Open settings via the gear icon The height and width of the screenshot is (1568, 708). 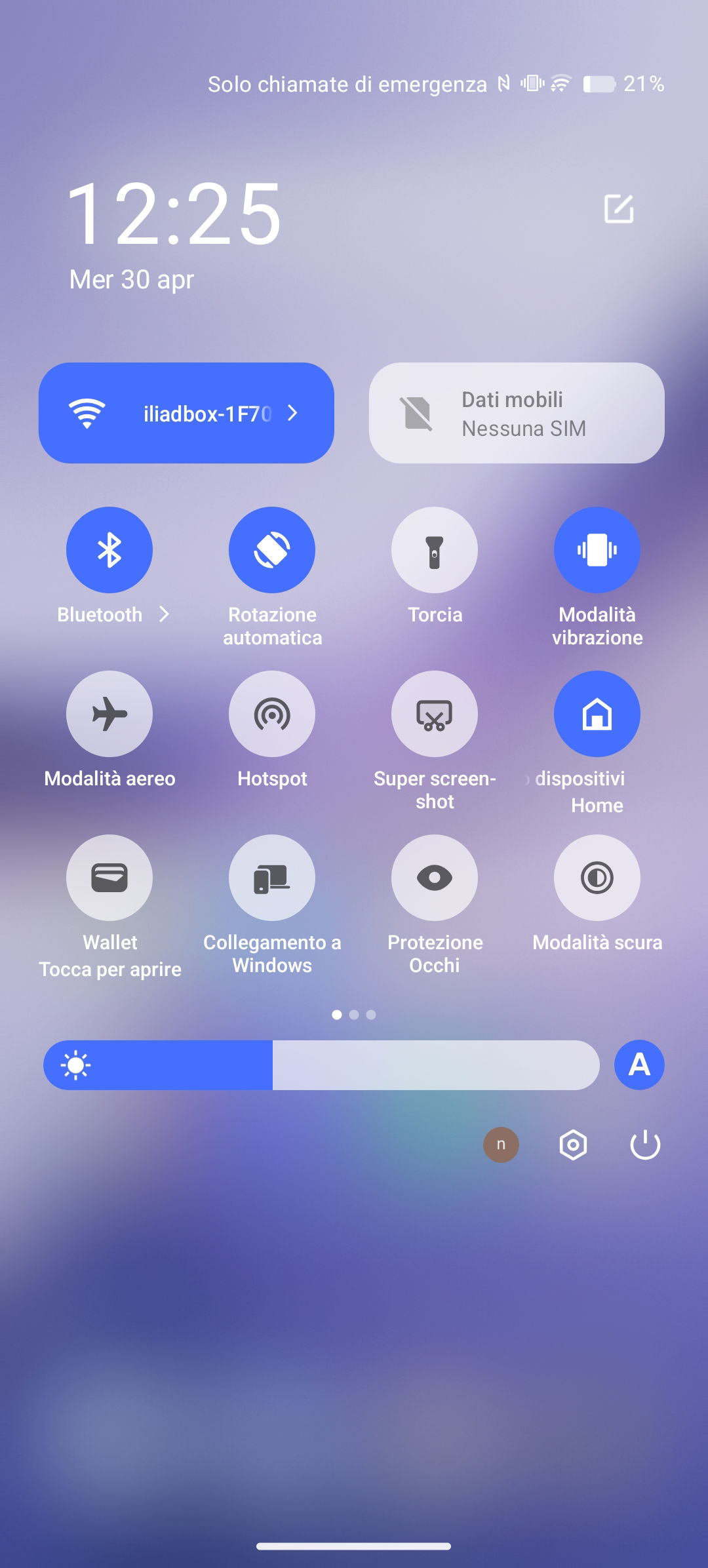pyautogui.click(x=573, y=1145)
